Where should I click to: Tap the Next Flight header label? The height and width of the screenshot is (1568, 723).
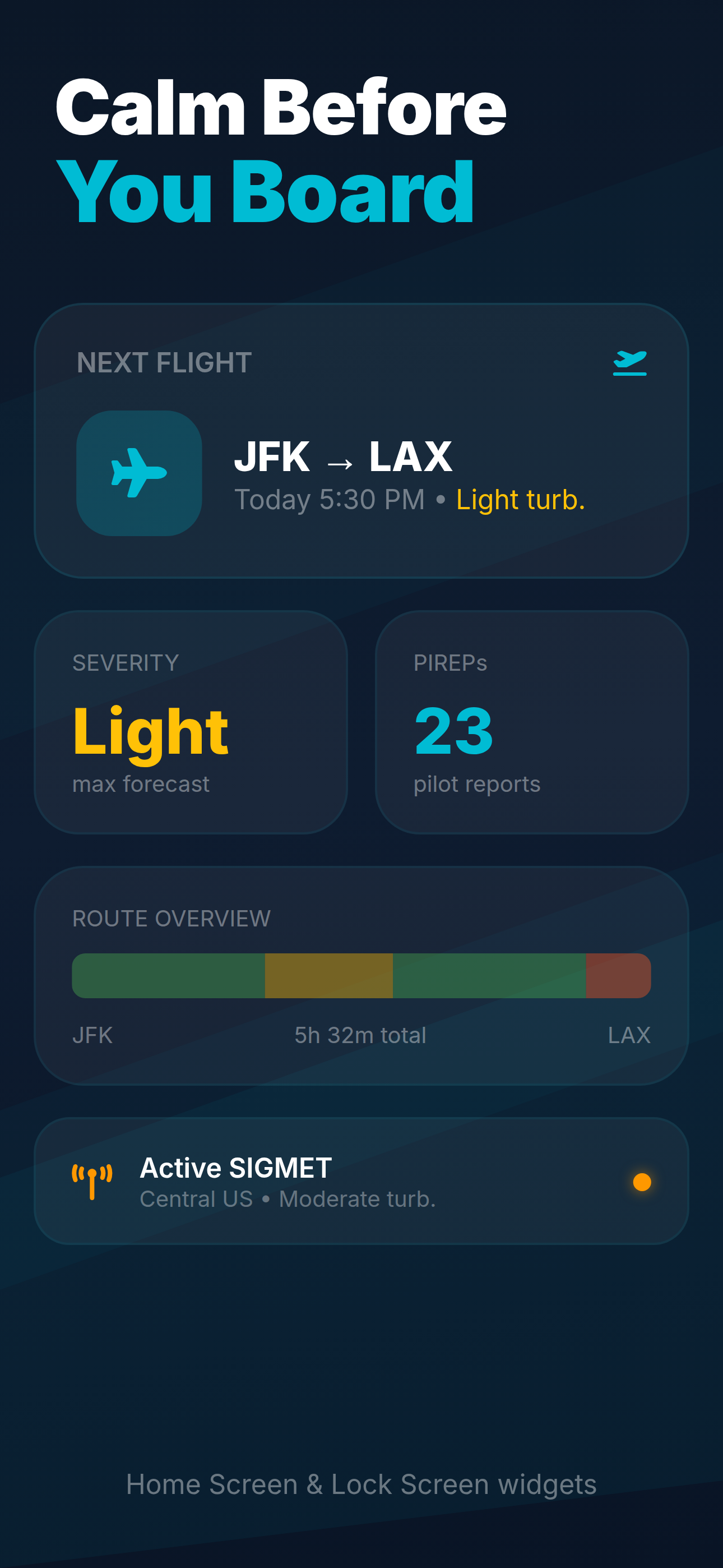point(163,363)
